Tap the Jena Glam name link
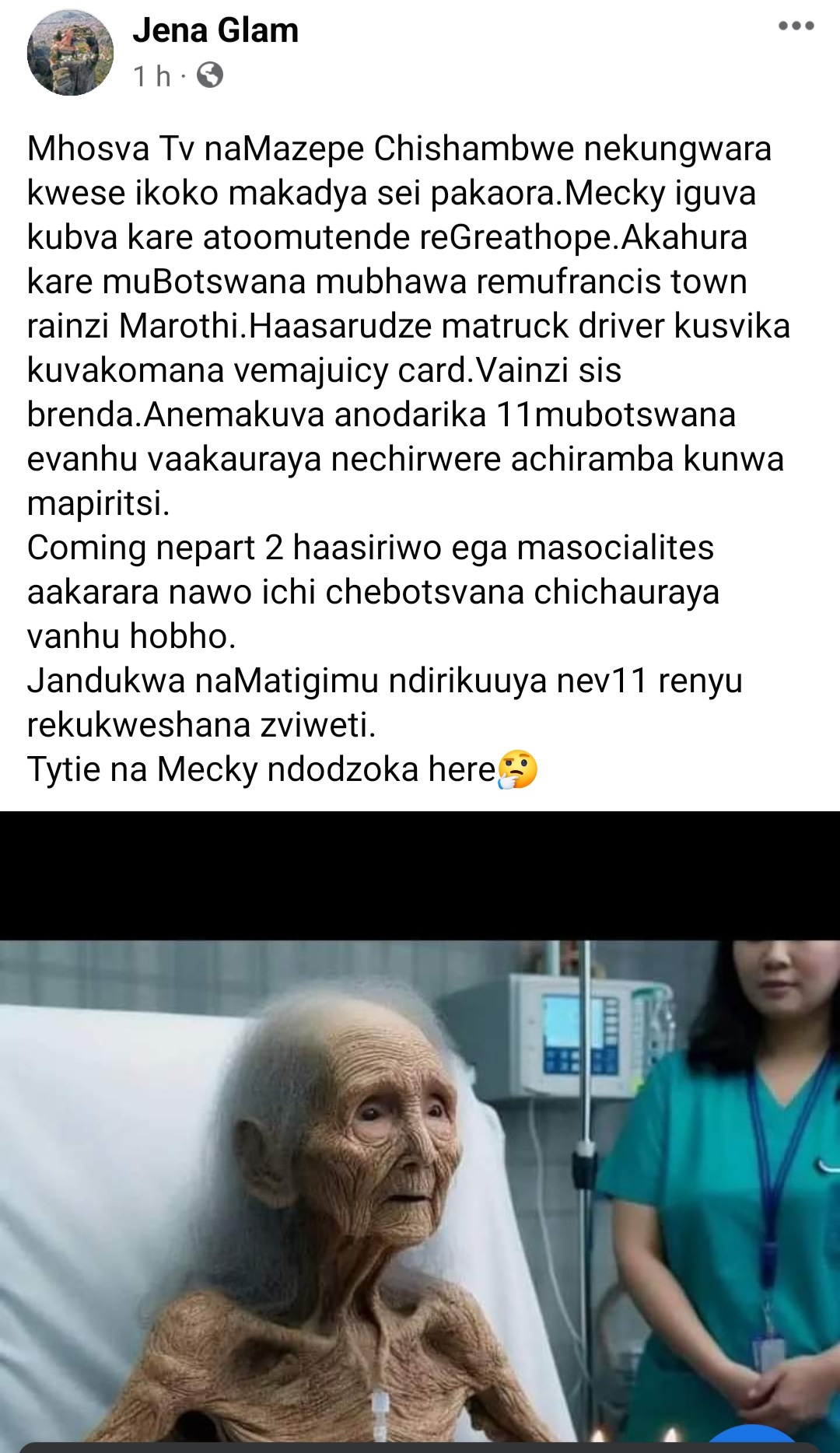Screen dimensions: 840x1453 tap(215, 31)
